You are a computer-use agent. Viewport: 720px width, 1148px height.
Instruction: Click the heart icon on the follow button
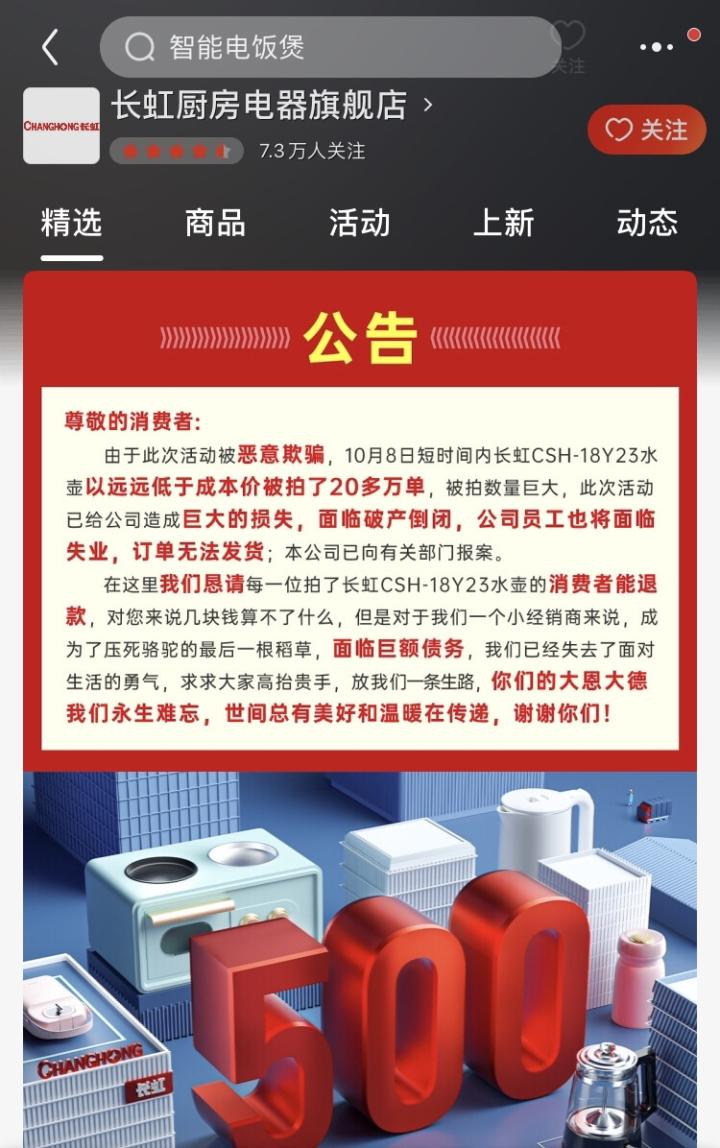pyautogui.click(x=621, y=129)
